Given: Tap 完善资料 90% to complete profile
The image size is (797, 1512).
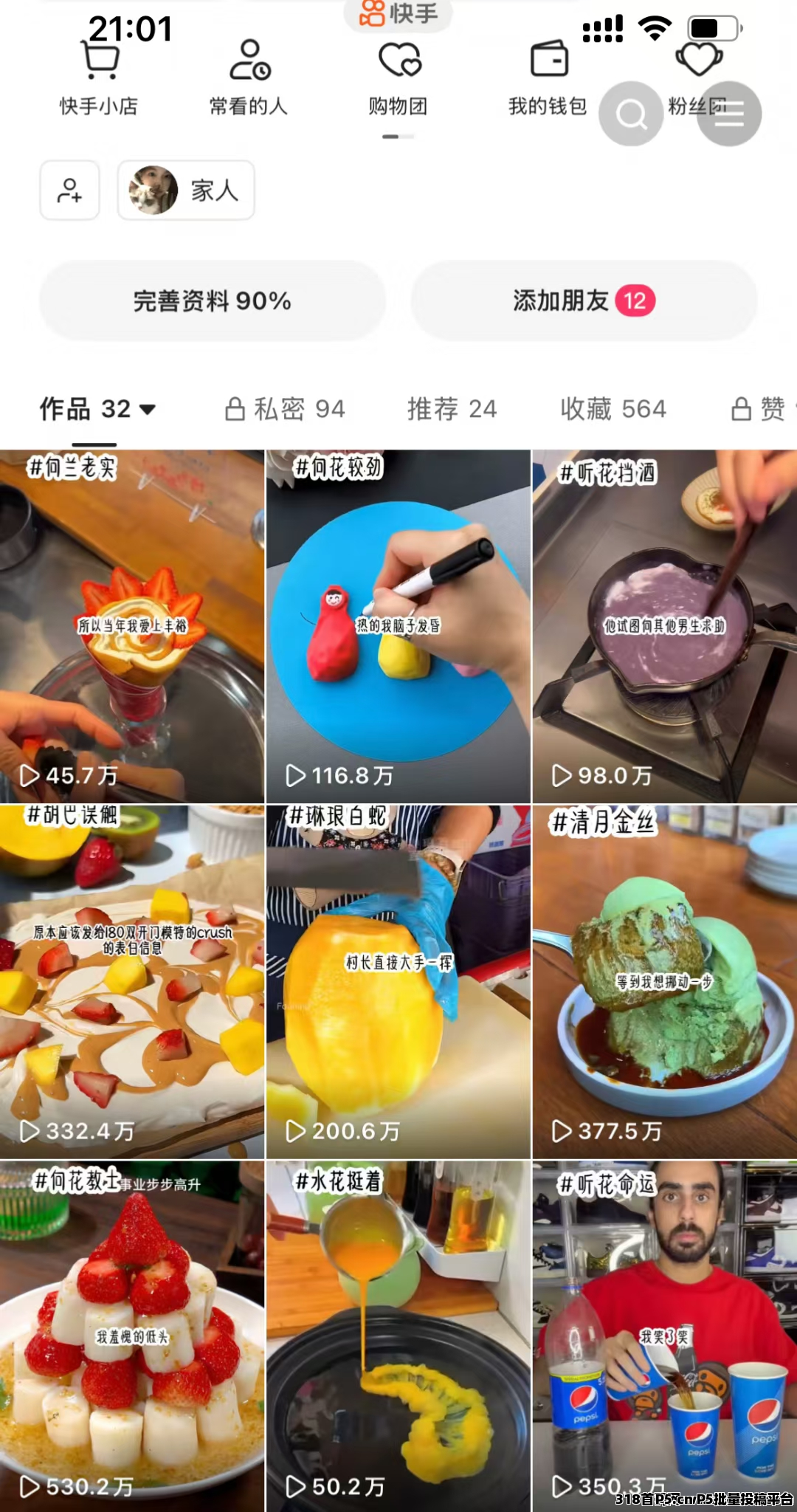Looking at the screenshot, I should [x=213, y=300].
